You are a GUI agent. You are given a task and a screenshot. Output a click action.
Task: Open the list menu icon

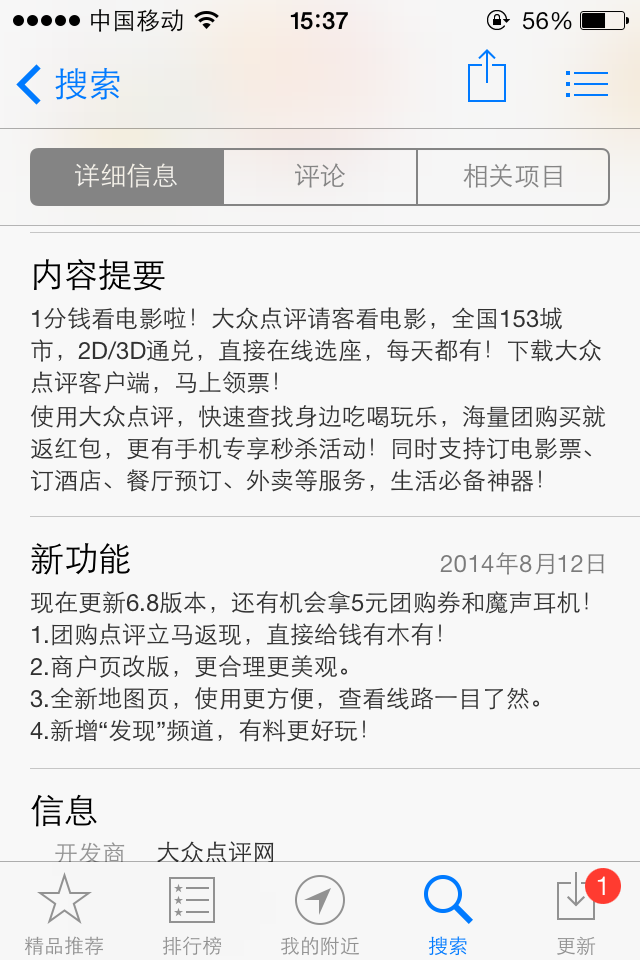coord(586,84)
